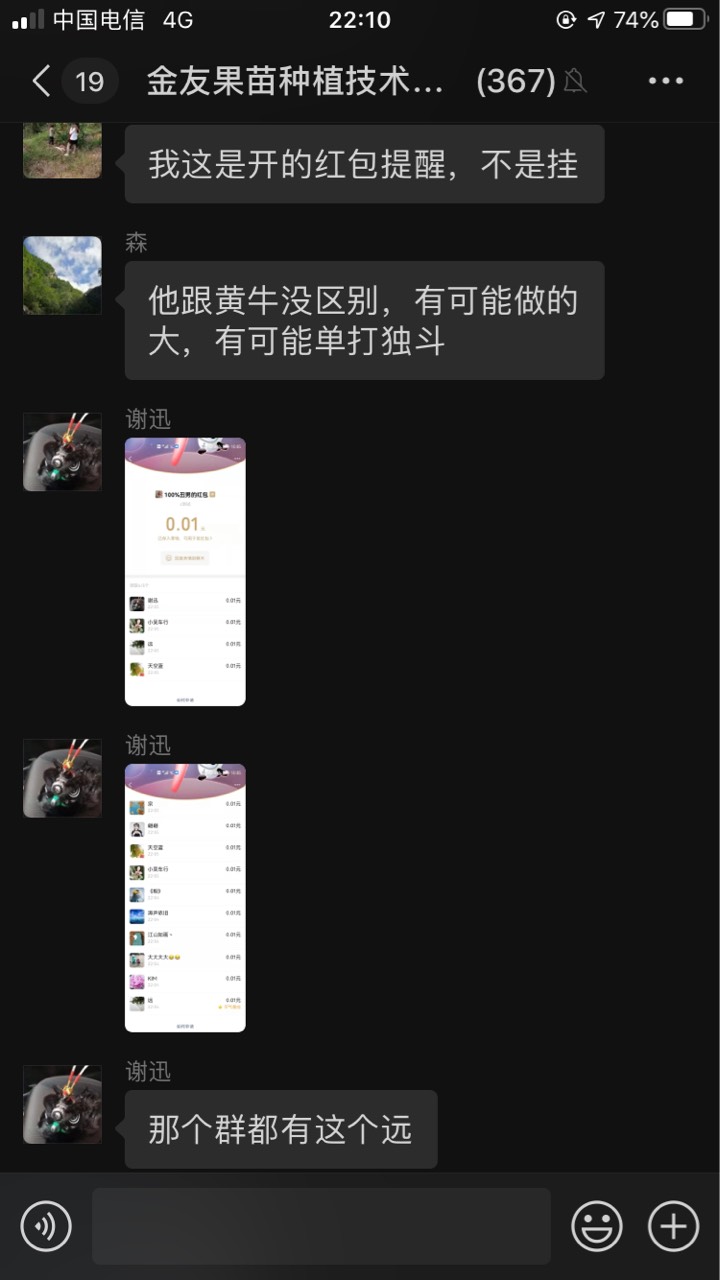
Task: Open the group chat overflow menu
Action: (x=666, y=81)
